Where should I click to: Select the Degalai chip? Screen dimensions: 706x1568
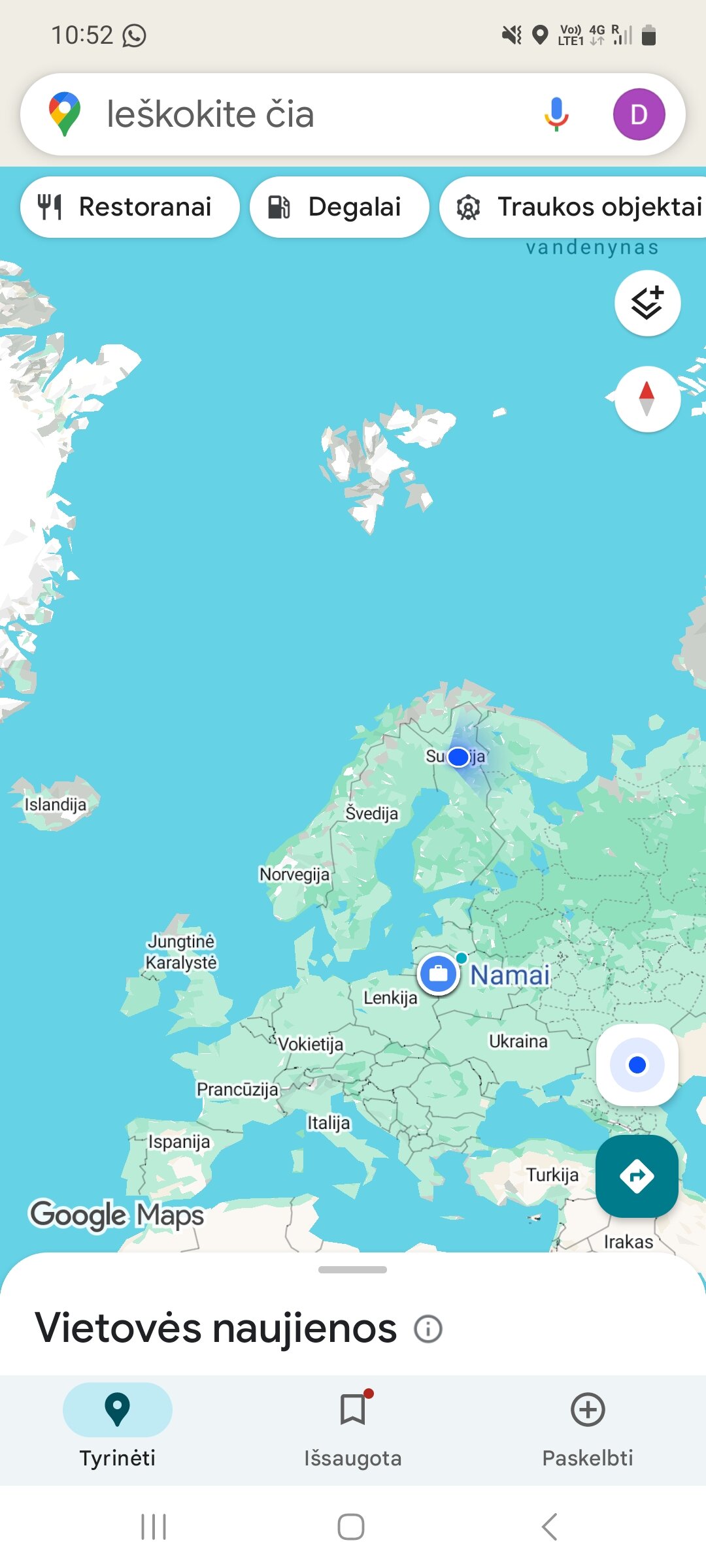(339, 207)
